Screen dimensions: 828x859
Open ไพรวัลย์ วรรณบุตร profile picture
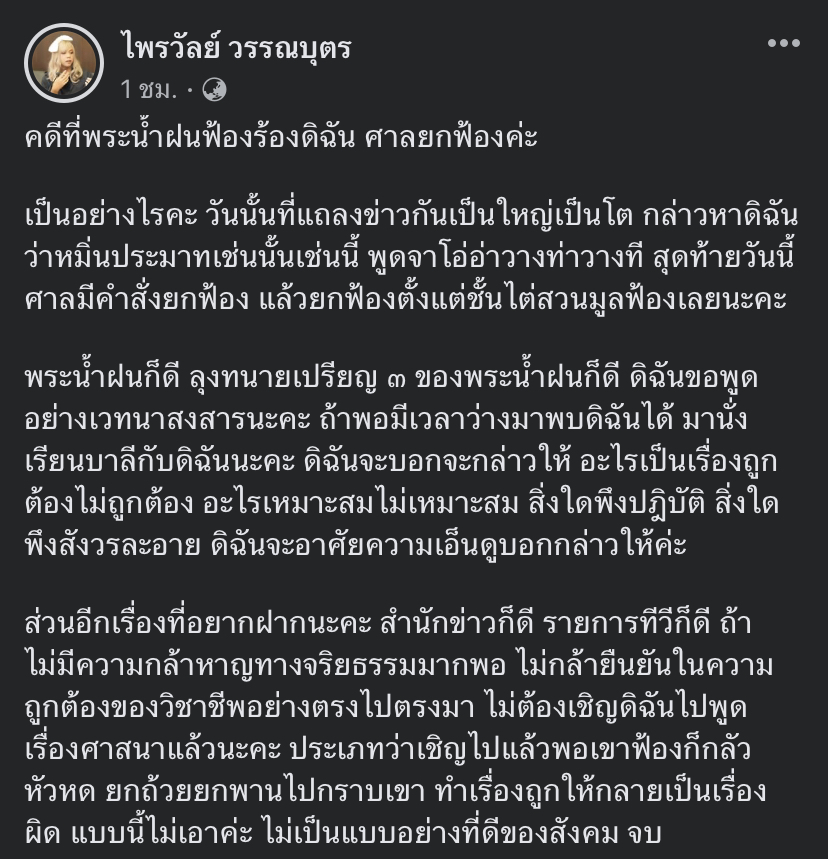click(64, 63)
